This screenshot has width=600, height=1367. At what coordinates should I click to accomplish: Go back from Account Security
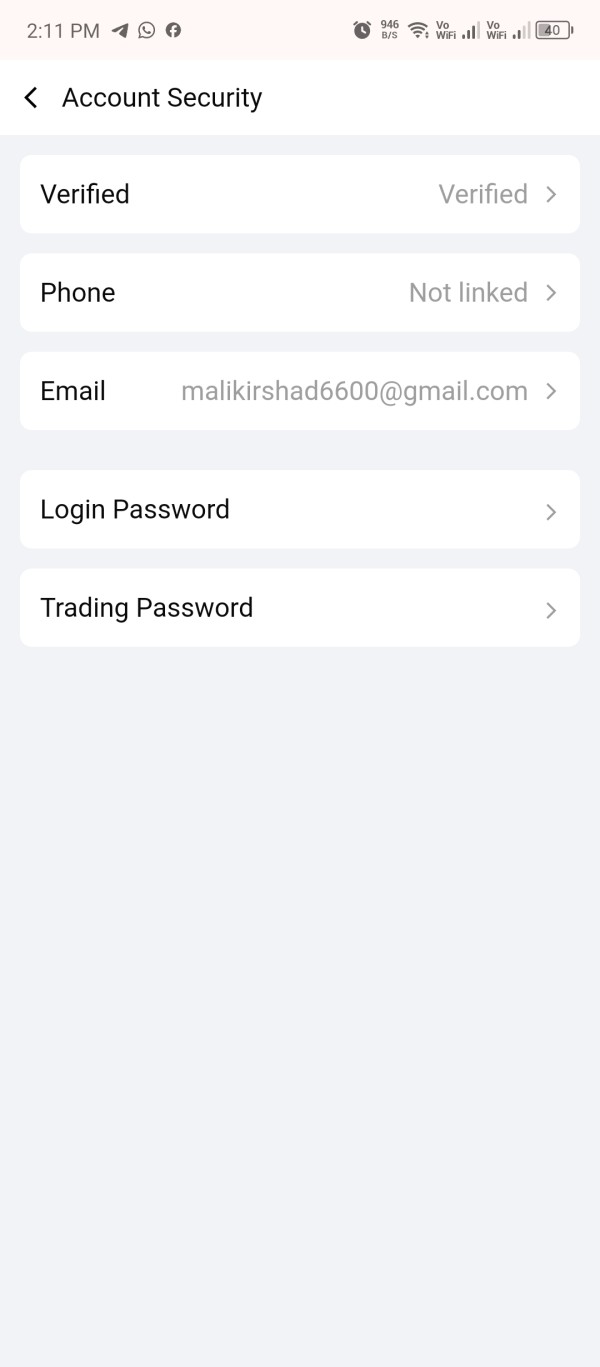tap(31, 97)
